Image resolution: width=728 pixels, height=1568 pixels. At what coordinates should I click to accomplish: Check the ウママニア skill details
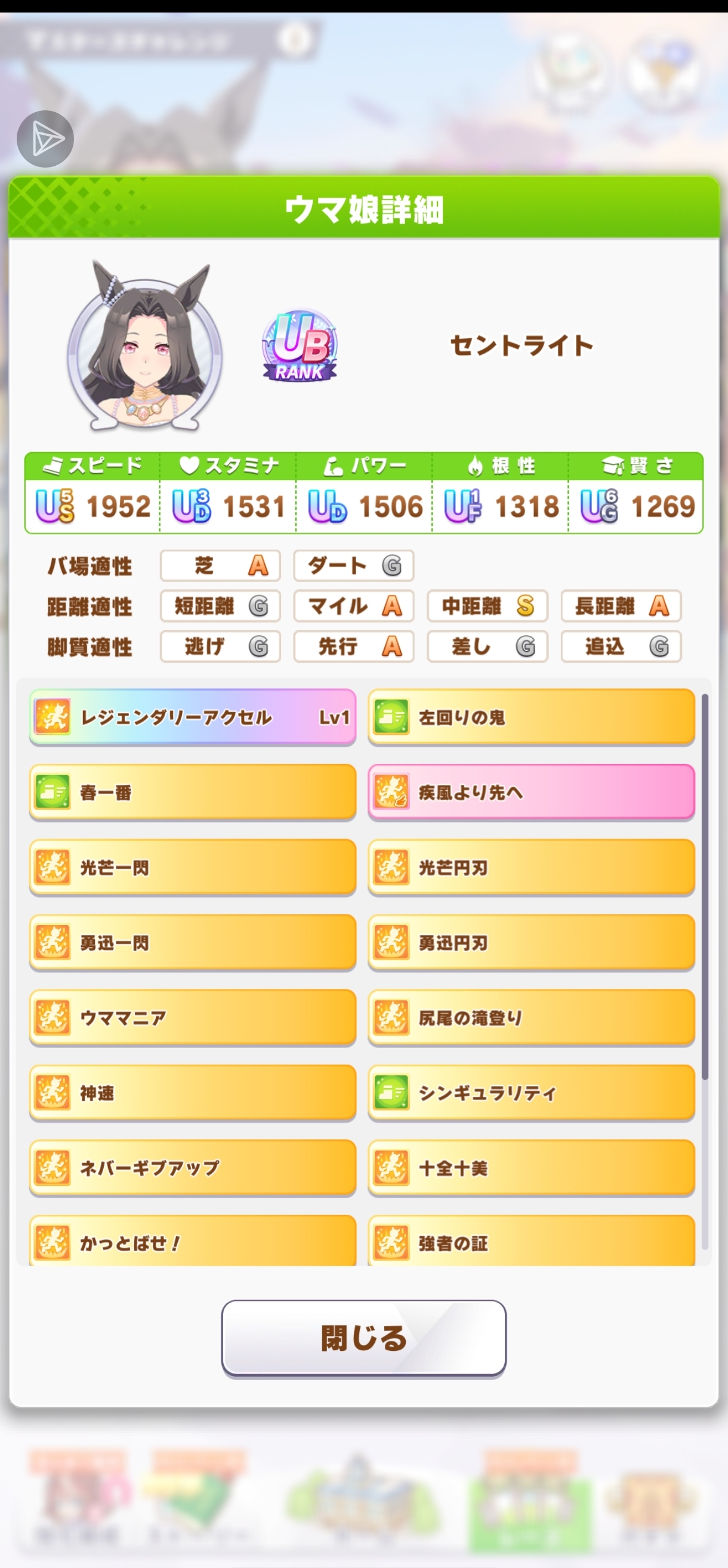(x=193, y=1018)
